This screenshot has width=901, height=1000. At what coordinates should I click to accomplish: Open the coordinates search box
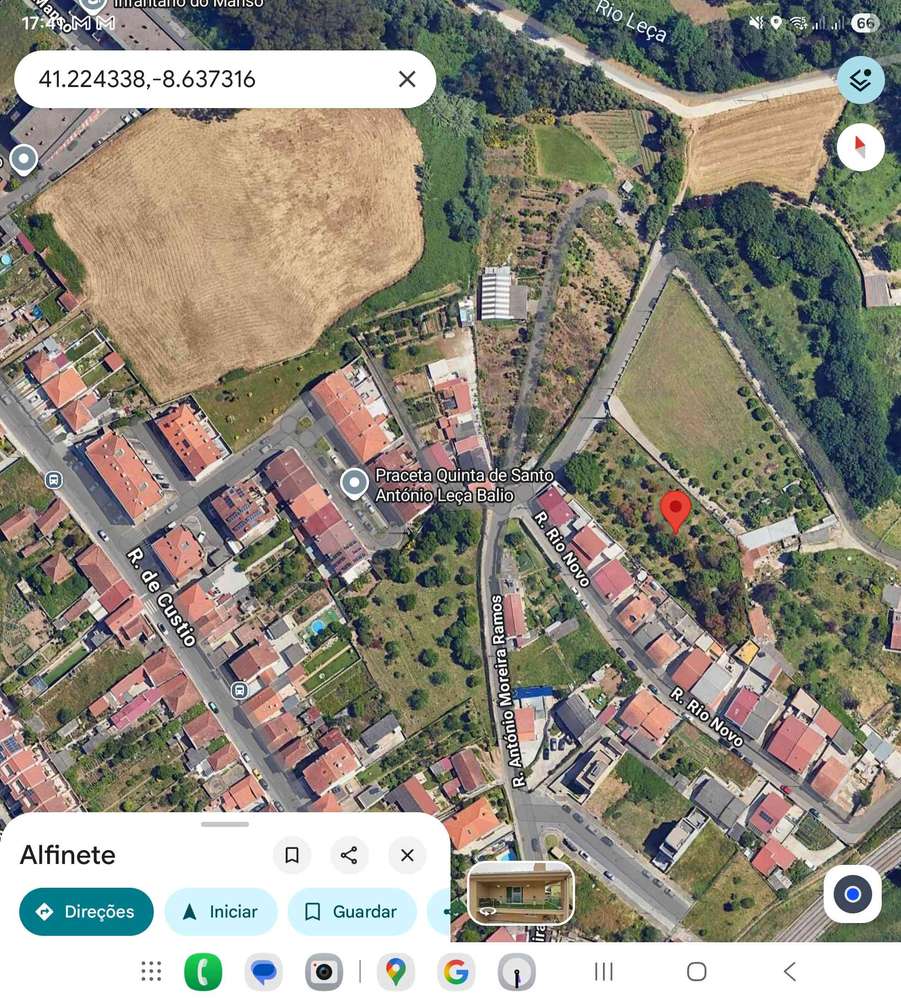pyautogui.click(x=200, y=79)
